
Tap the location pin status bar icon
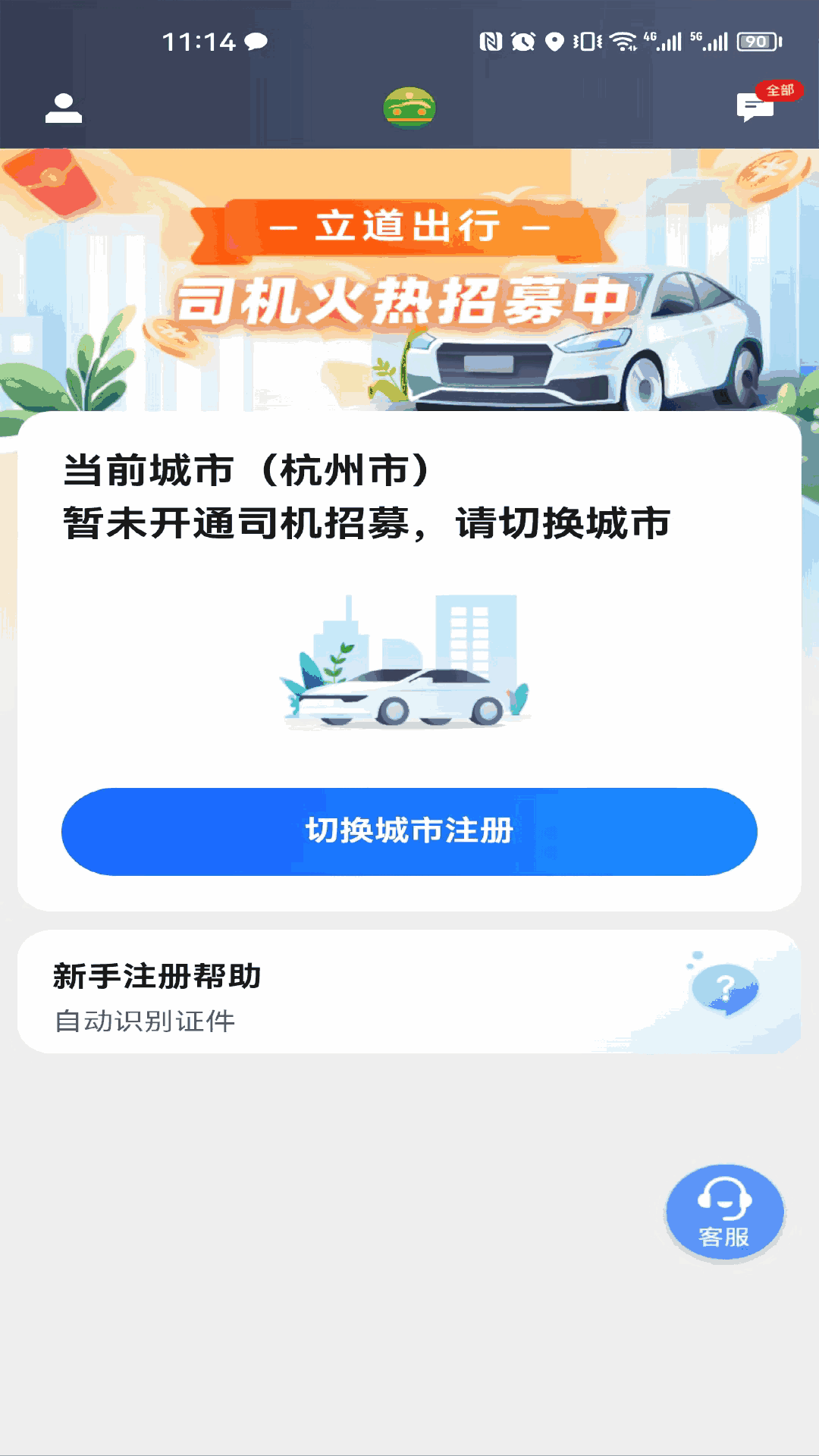coord(554,42)
